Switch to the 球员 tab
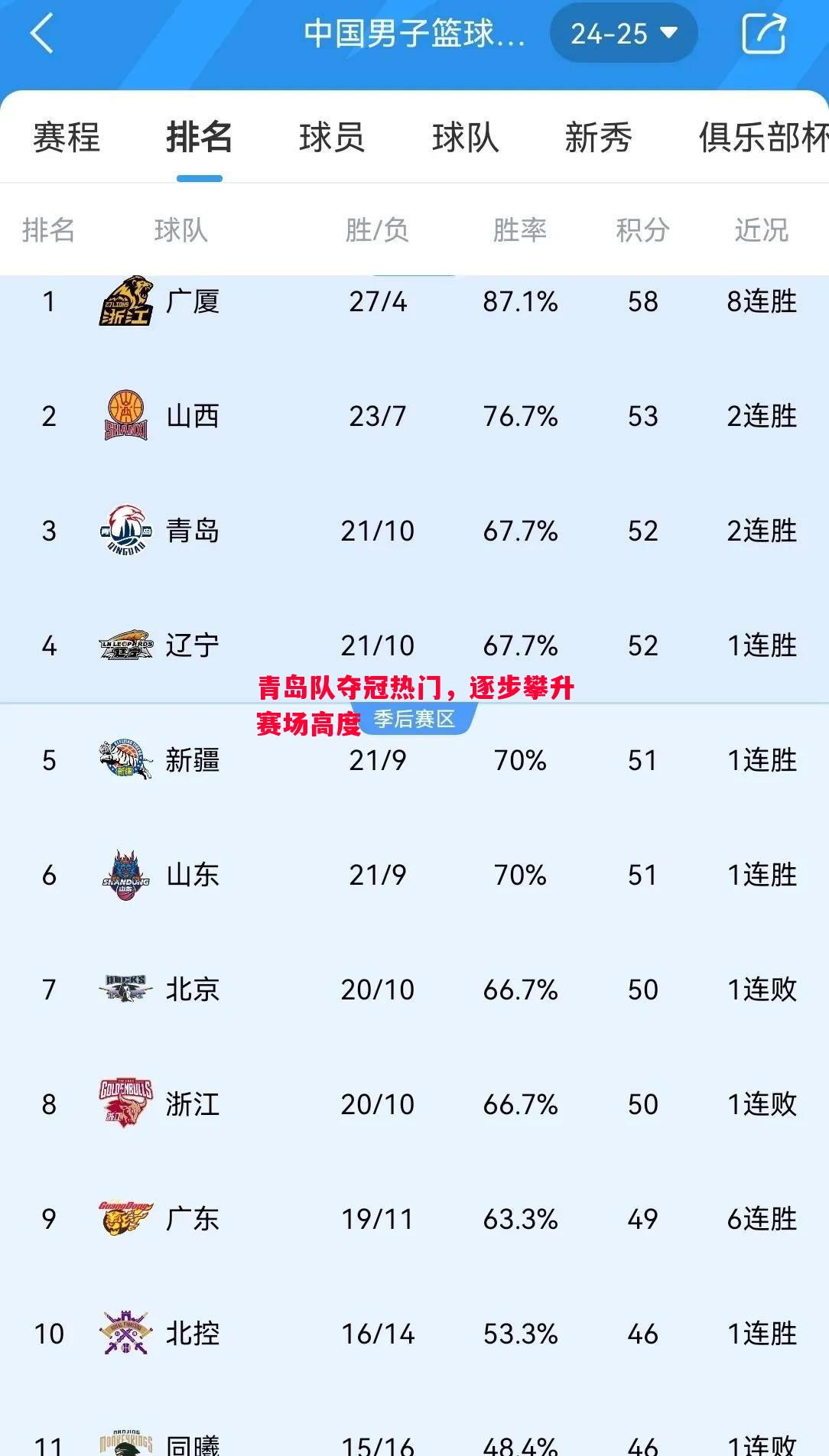This screenshot has width=829, height=1456. point(332,138)
